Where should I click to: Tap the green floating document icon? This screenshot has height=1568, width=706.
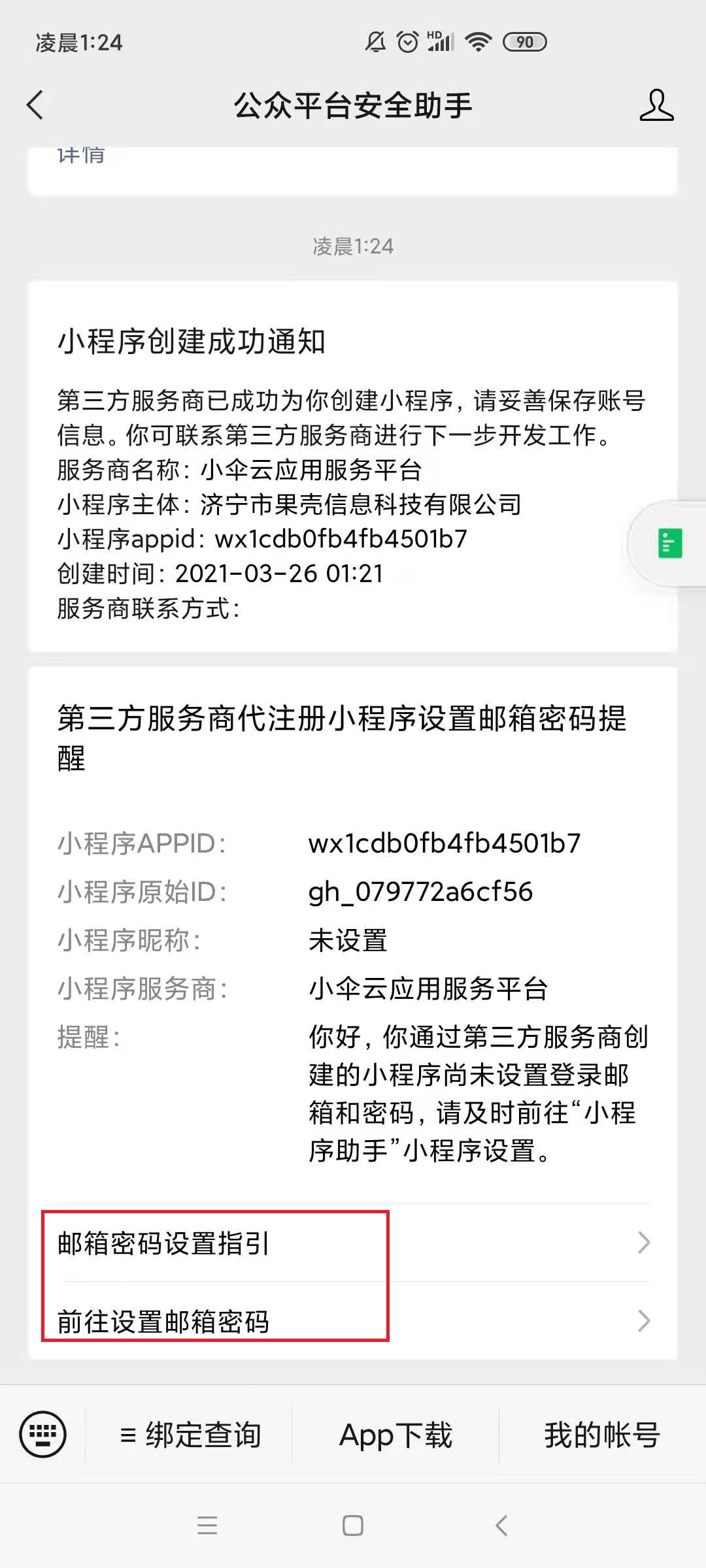(669, 543)
